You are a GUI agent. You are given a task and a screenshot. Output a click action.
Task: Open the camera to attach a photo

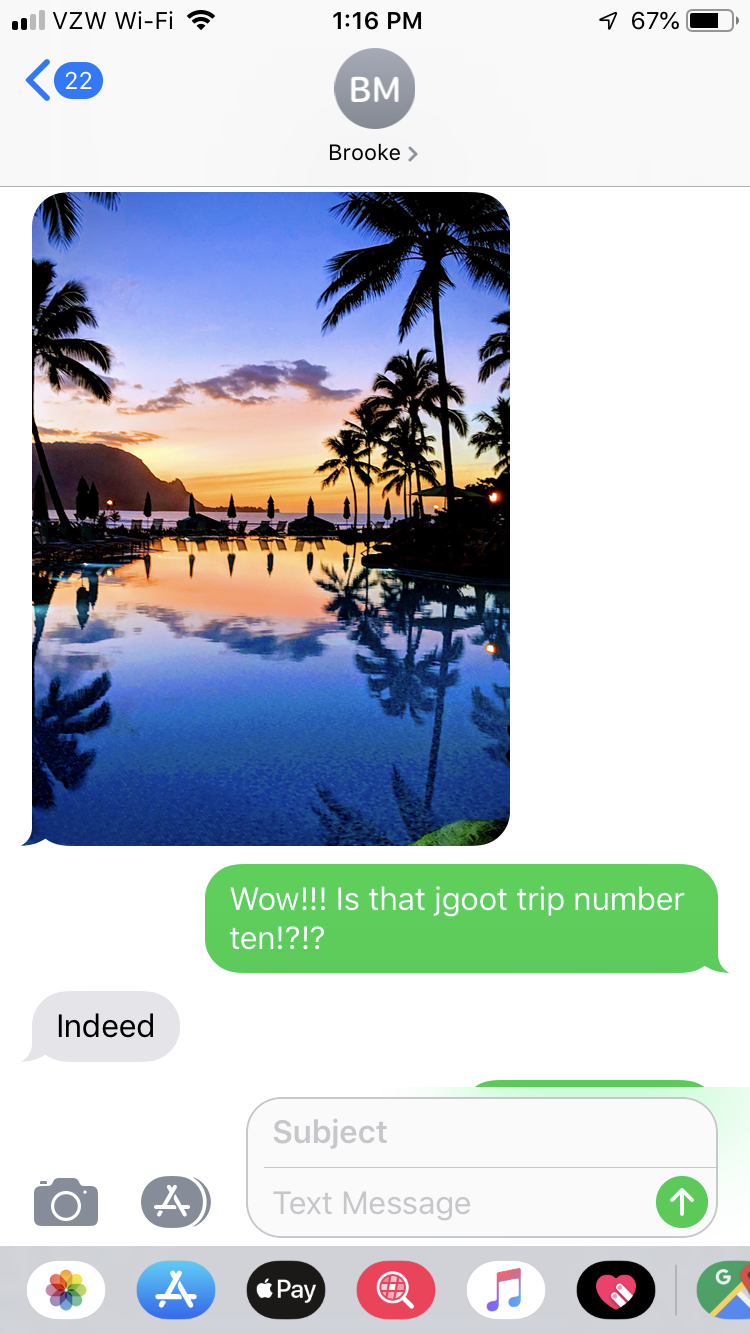[x=66, y=1201]
